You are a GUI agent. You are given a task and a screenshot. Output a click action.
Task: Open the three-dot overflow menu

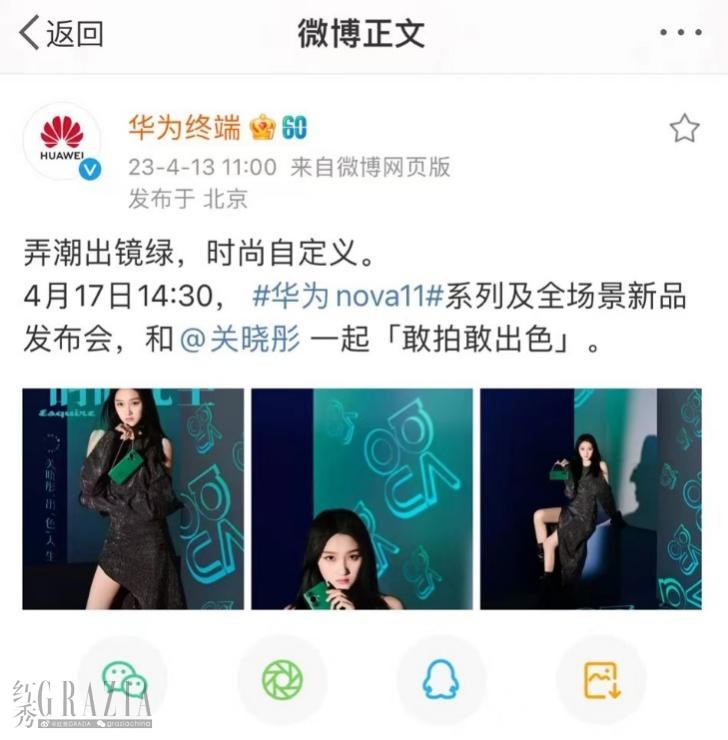[680, 33]
